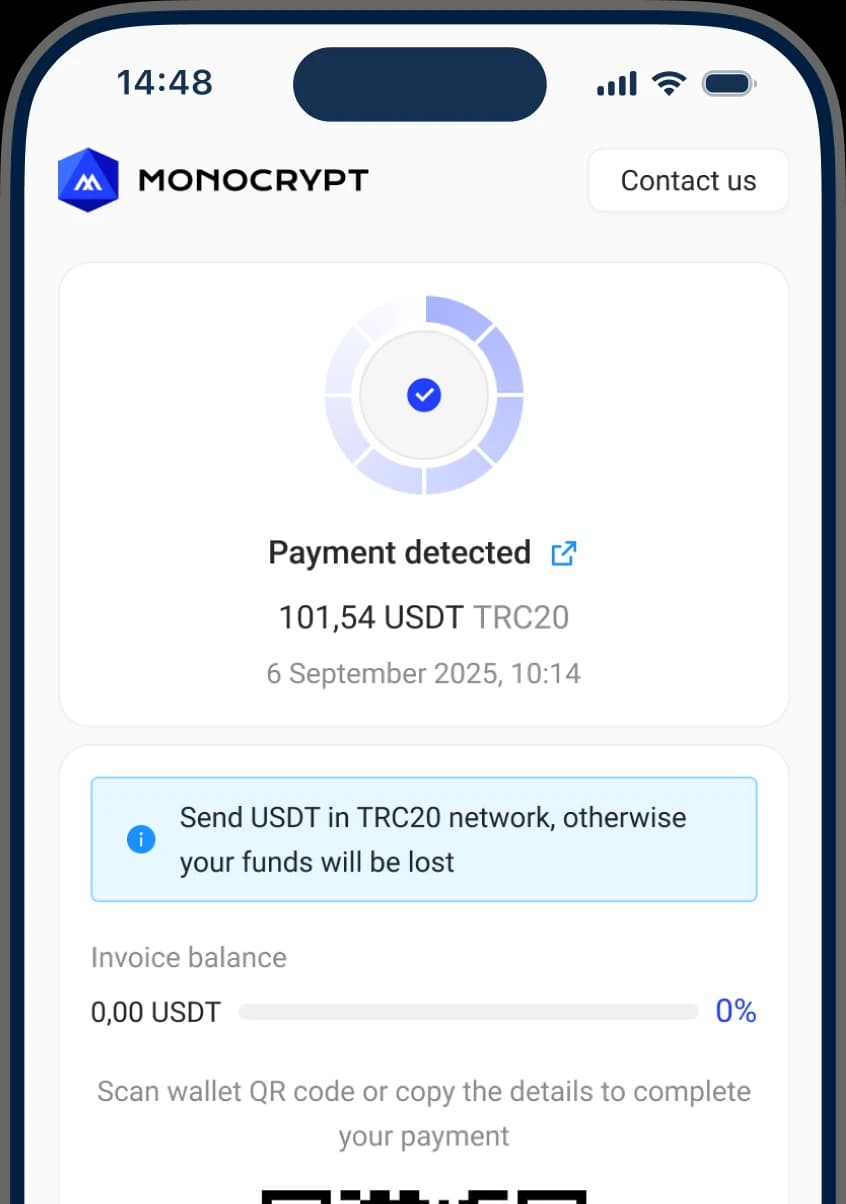Tap the battery indicator in the status bar
This screenshot has height=1204, width=846.
click(x=729, y=83)
